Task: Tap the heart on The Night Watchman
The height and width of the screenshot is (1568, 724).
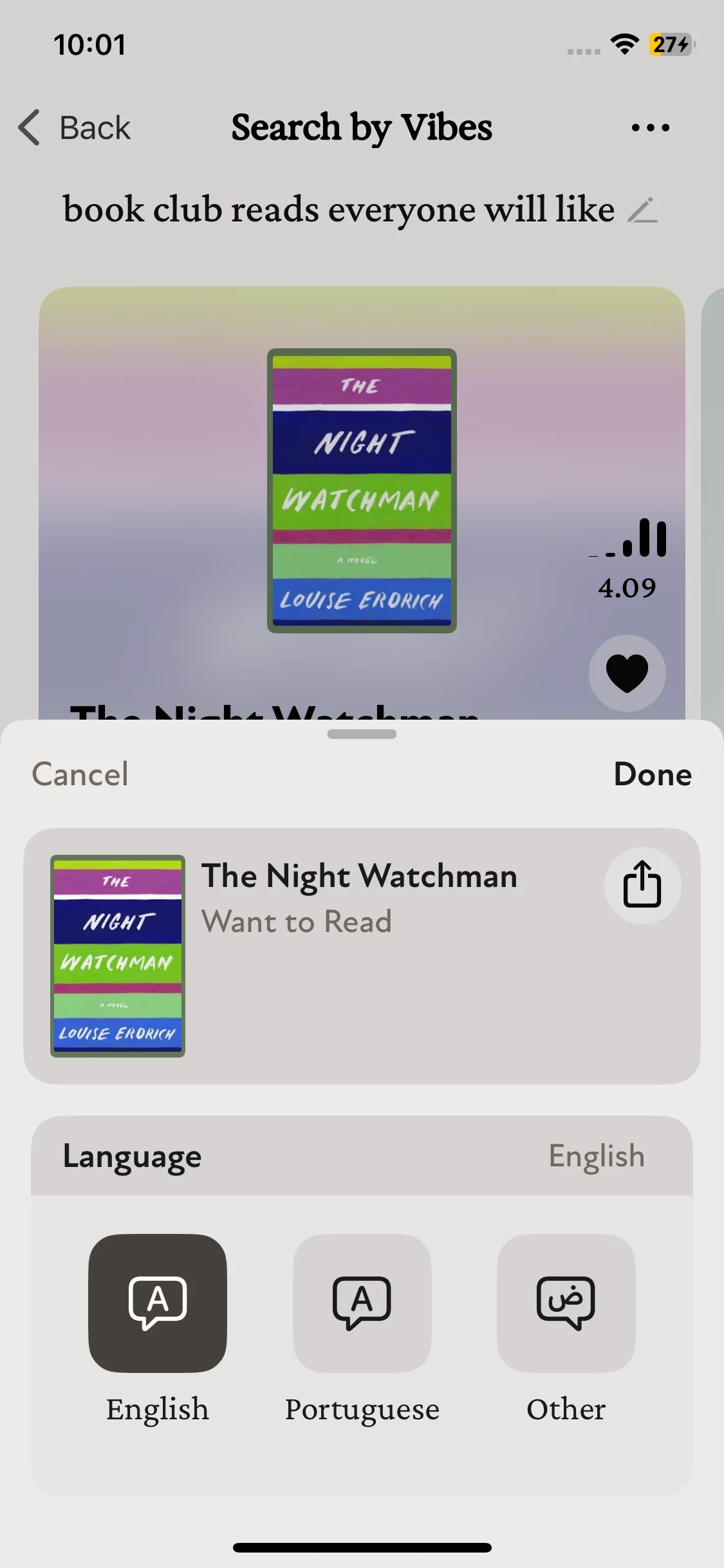Action: tap(627, 673)
